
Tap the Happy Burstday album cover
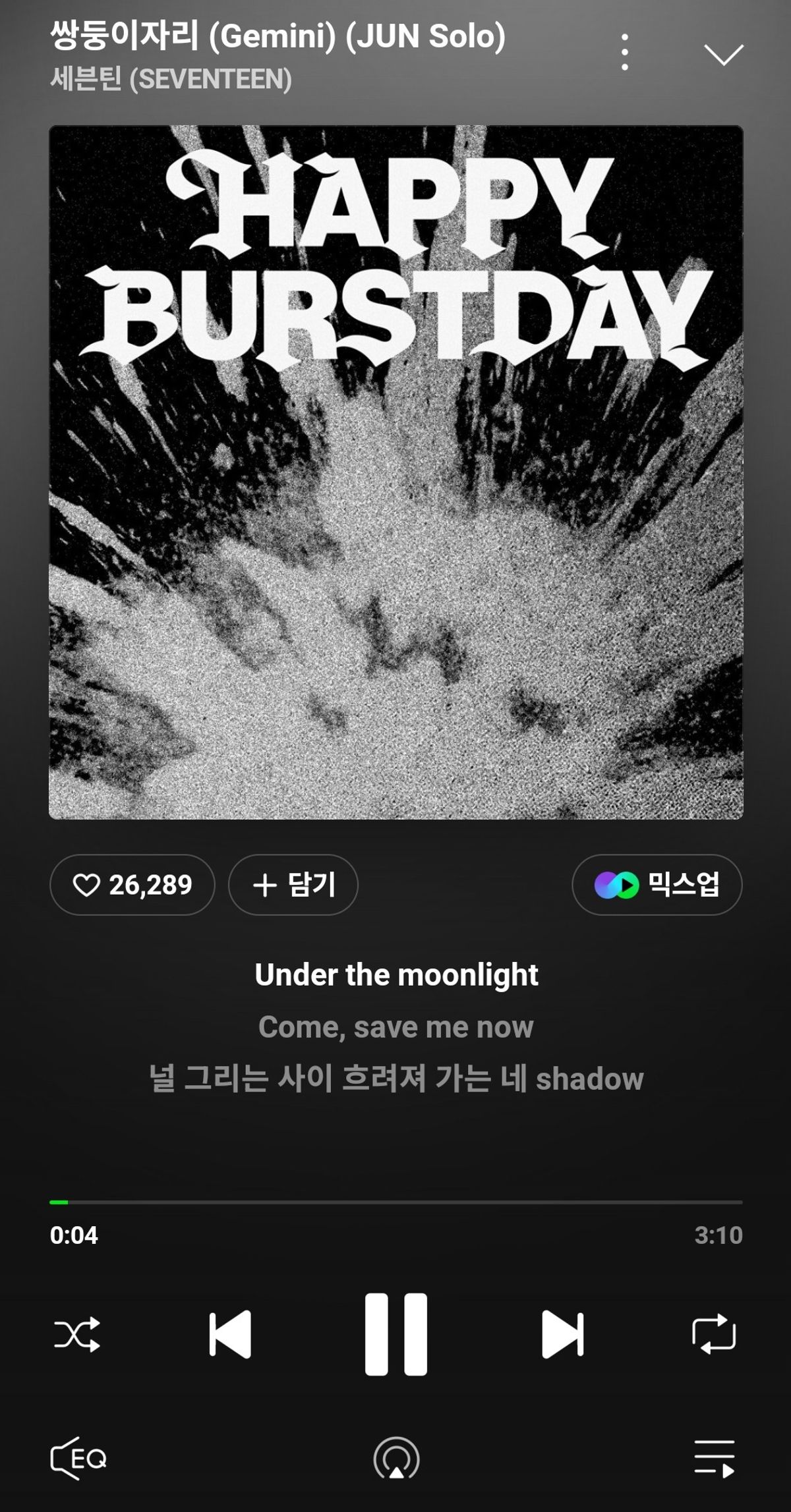click(395, 472)
